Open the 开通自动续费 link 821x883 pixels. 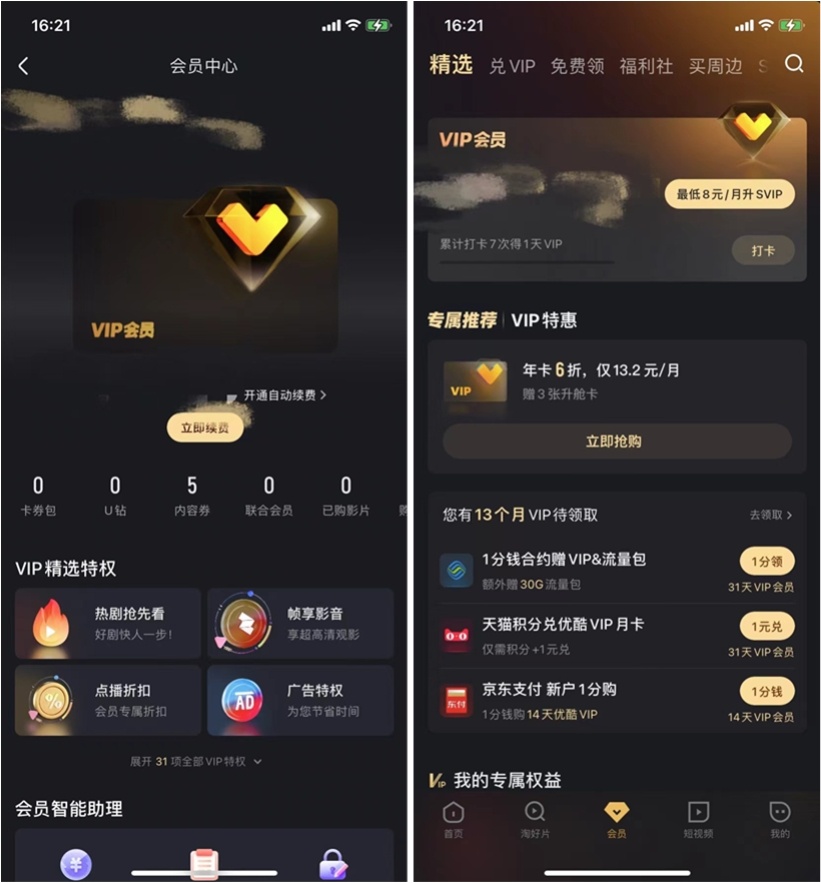click(284, 395)
